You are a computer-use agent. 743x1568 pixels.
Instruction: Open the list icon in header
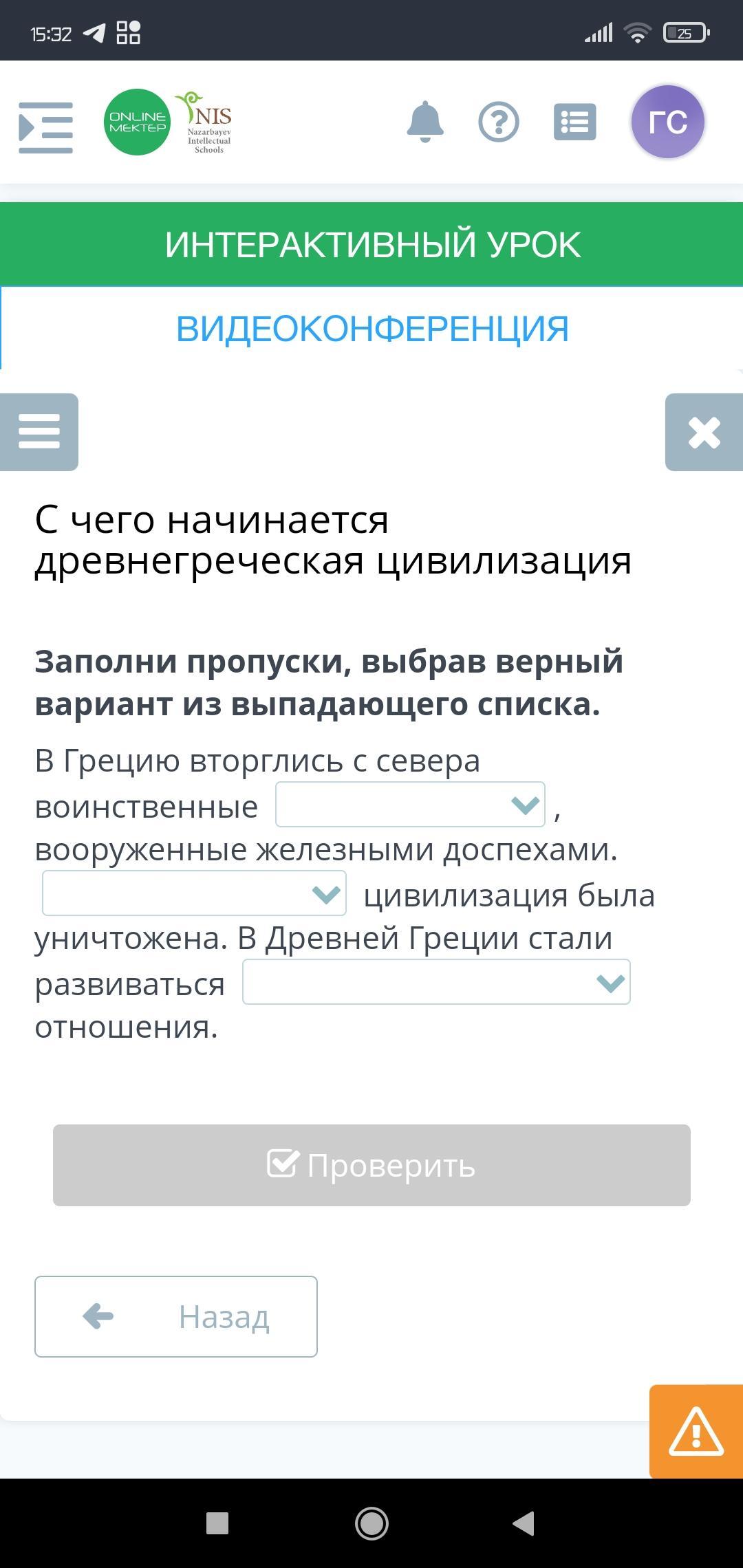coord(574,122)
